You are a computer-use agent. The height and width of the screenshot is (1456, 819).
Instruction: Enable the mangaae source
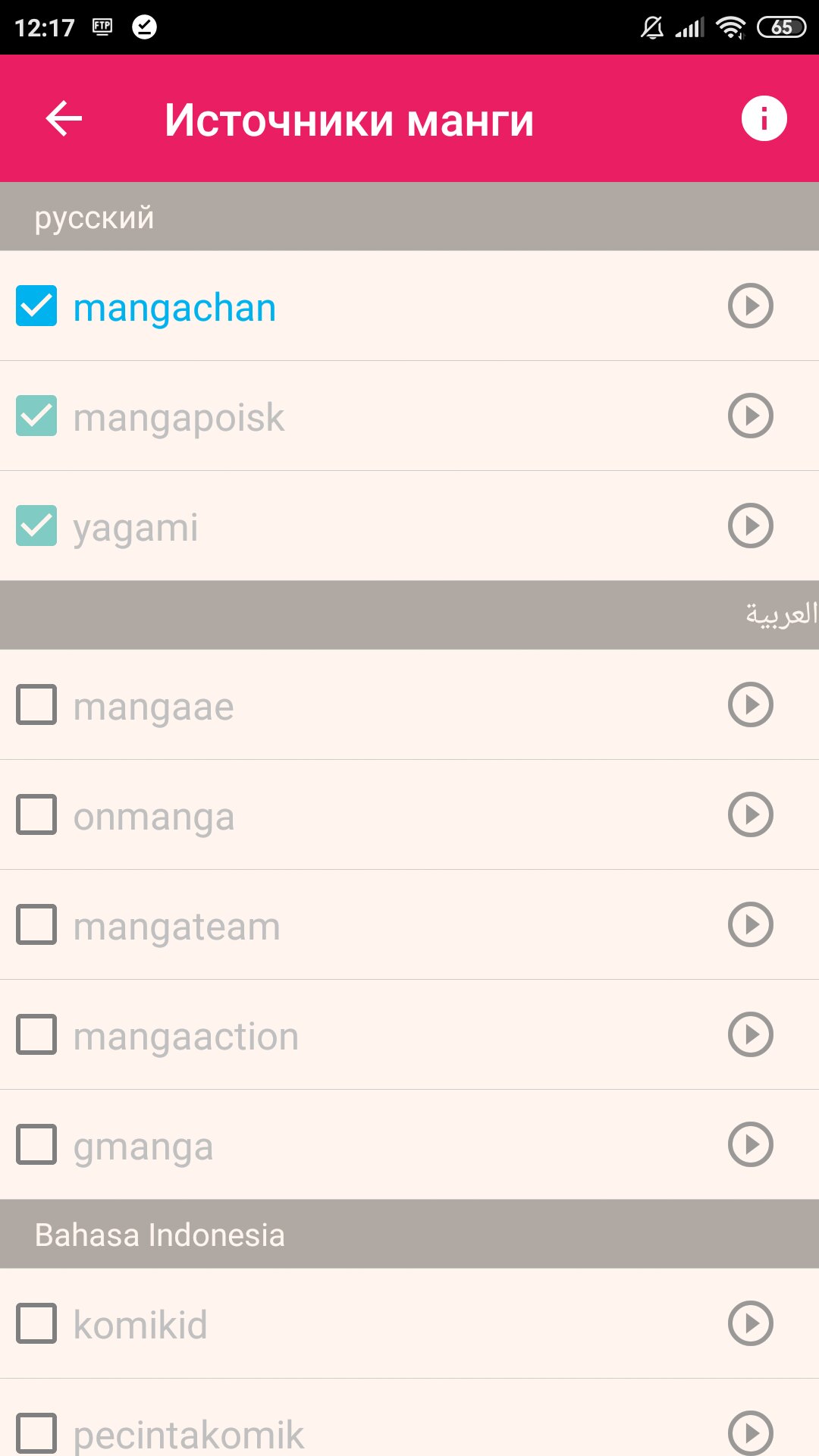point(36,704)
